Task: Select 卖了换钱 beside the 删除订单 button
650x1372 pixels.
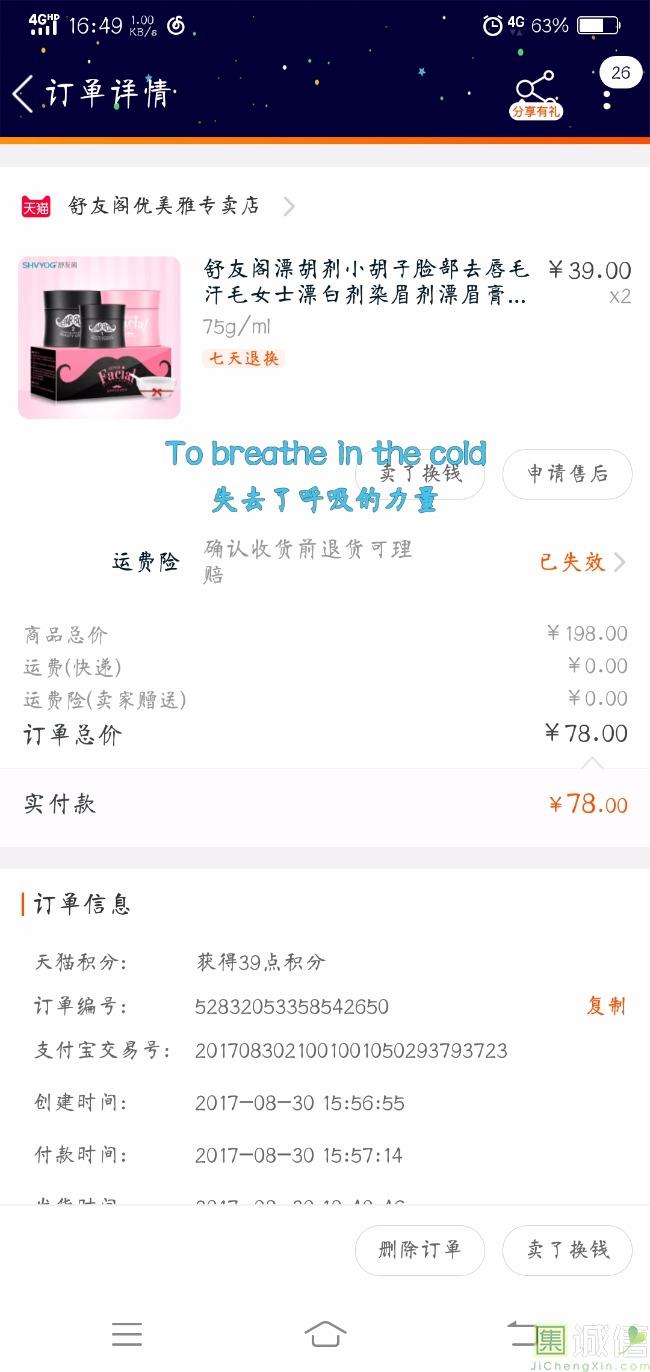Action: [567, 1250]
